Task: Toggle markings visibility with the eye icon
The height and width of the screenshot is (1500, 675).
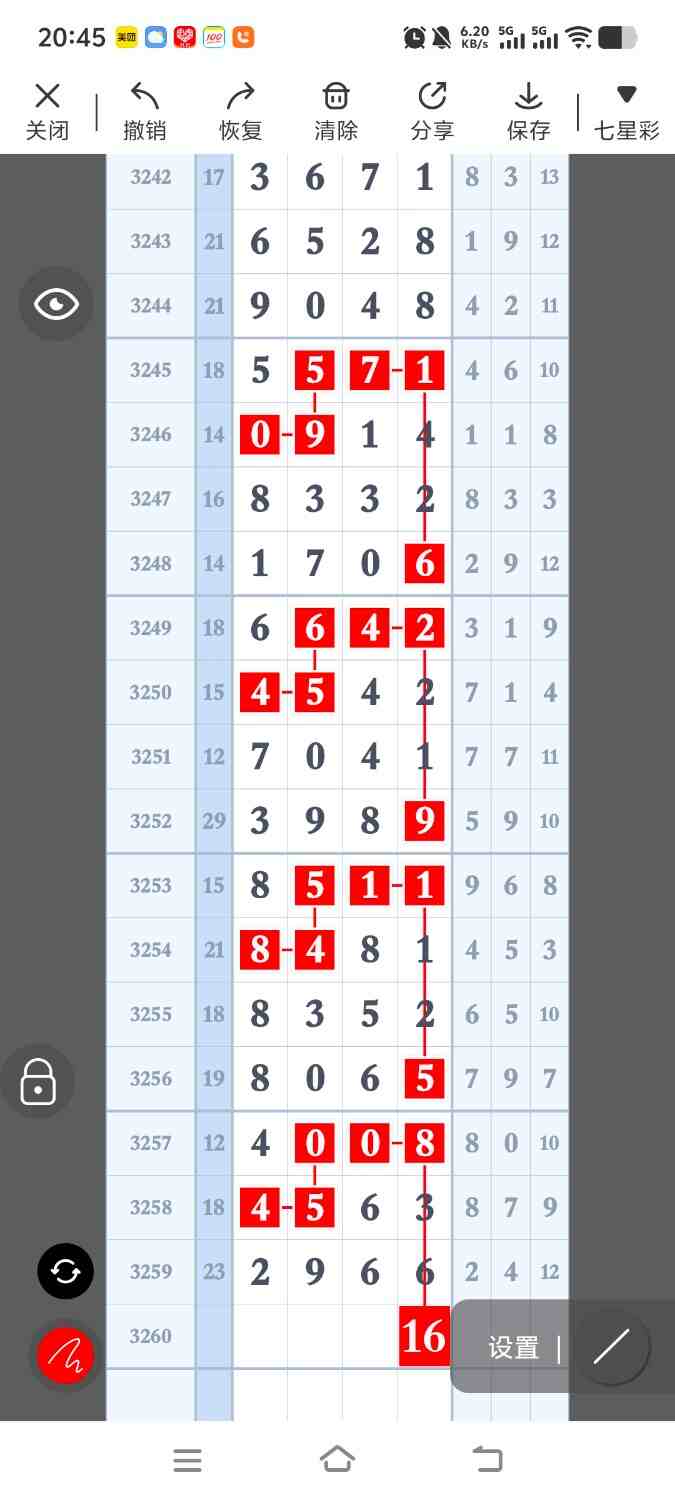Action: [56, 304]
